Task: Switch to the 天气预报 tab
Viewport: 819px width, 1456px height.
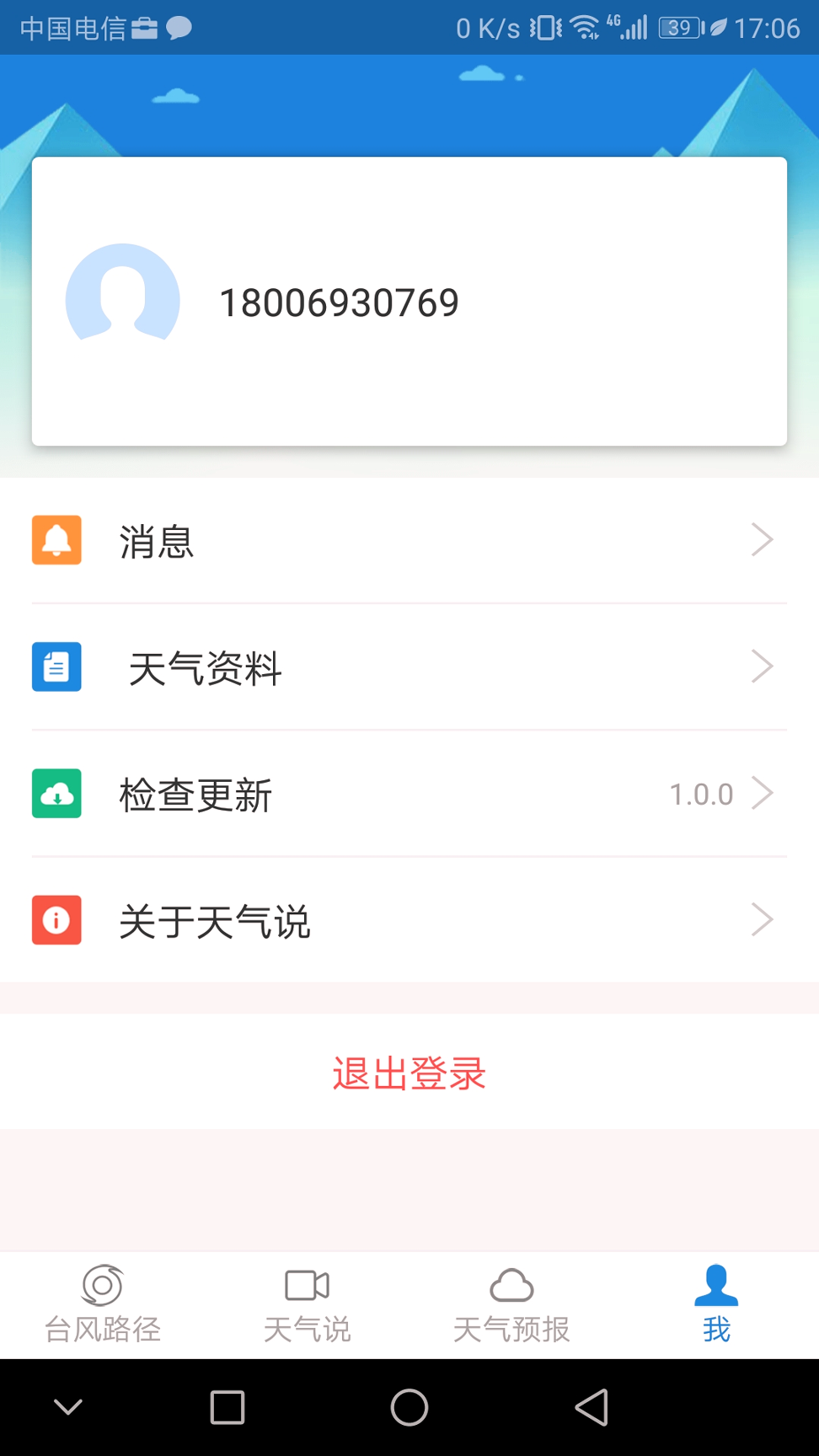Action: click(x=511, y=1304)
